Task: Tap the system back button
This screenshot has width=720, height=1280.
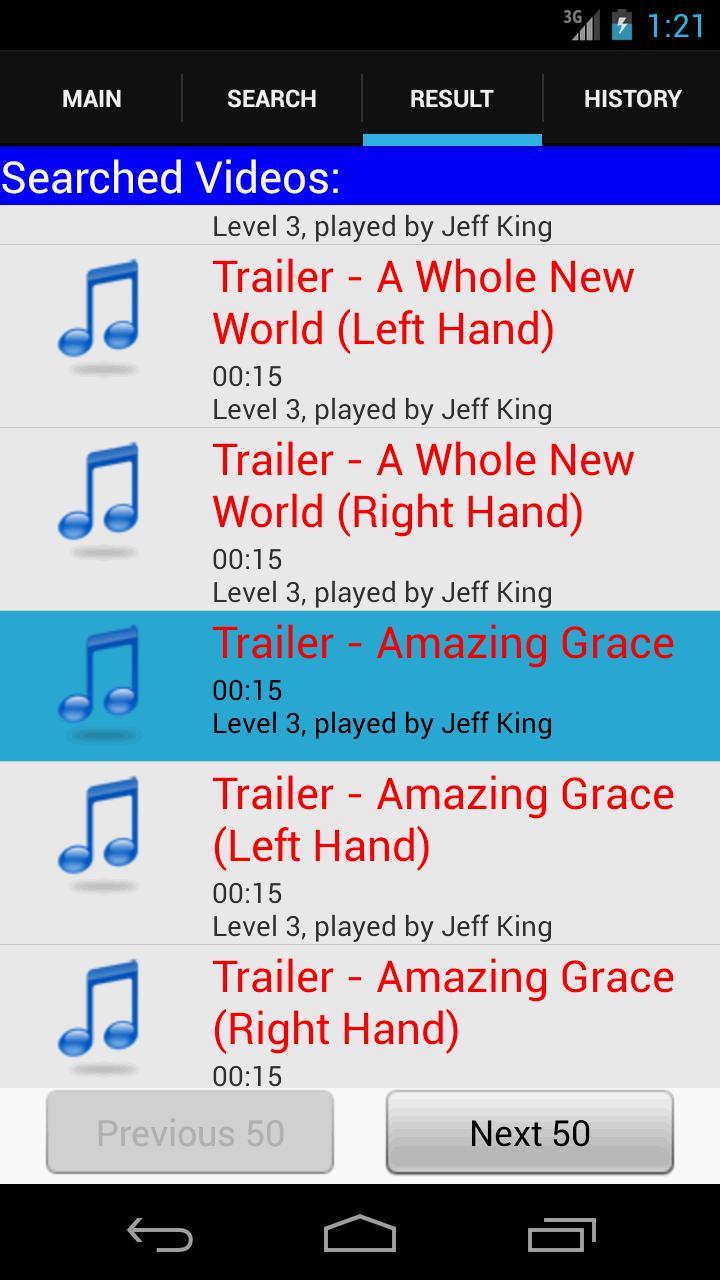Action: [160, 1234]
